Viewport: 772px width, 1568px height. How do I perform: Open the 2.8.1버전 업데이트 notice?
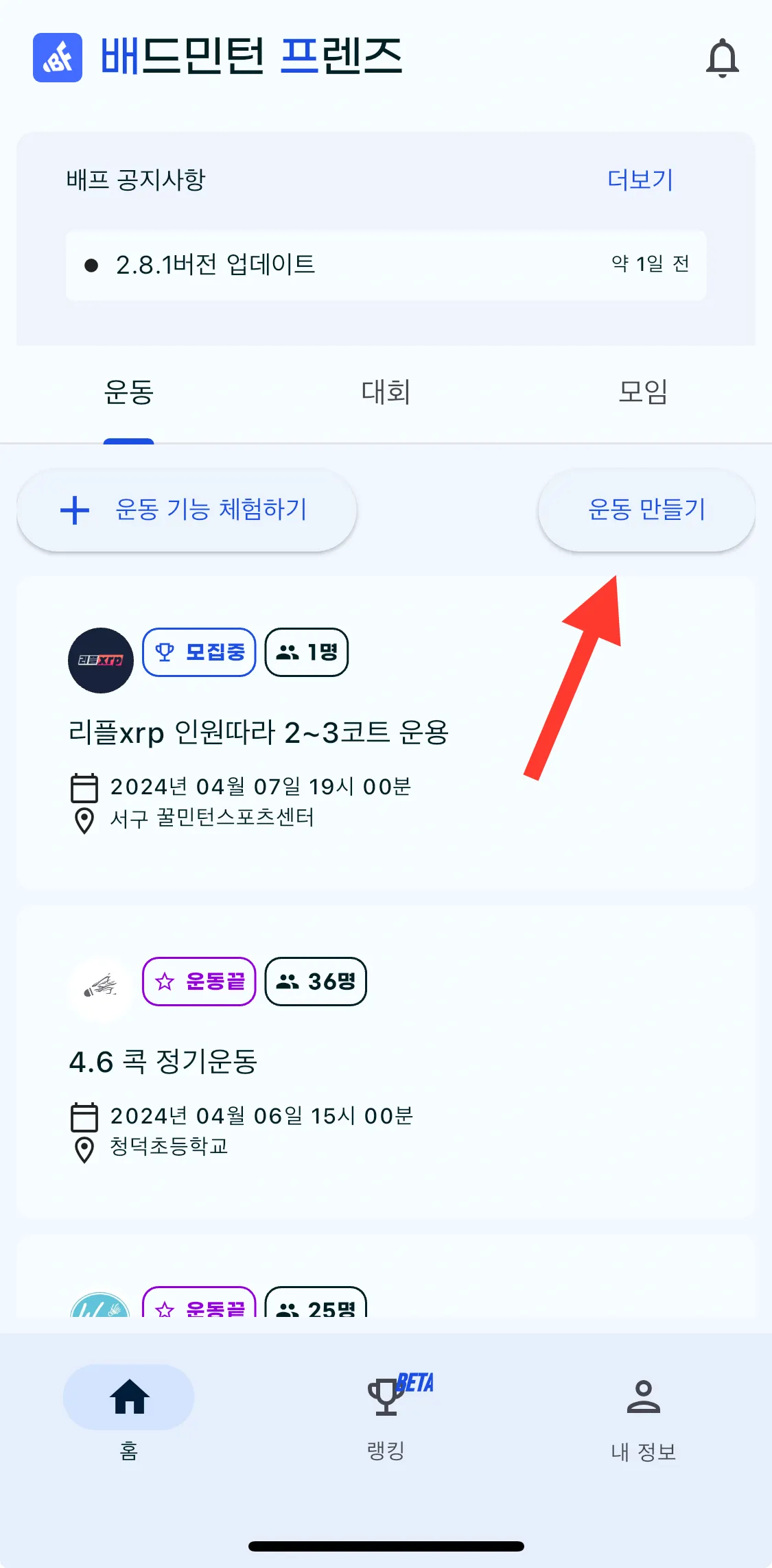(x=386, y=265)
